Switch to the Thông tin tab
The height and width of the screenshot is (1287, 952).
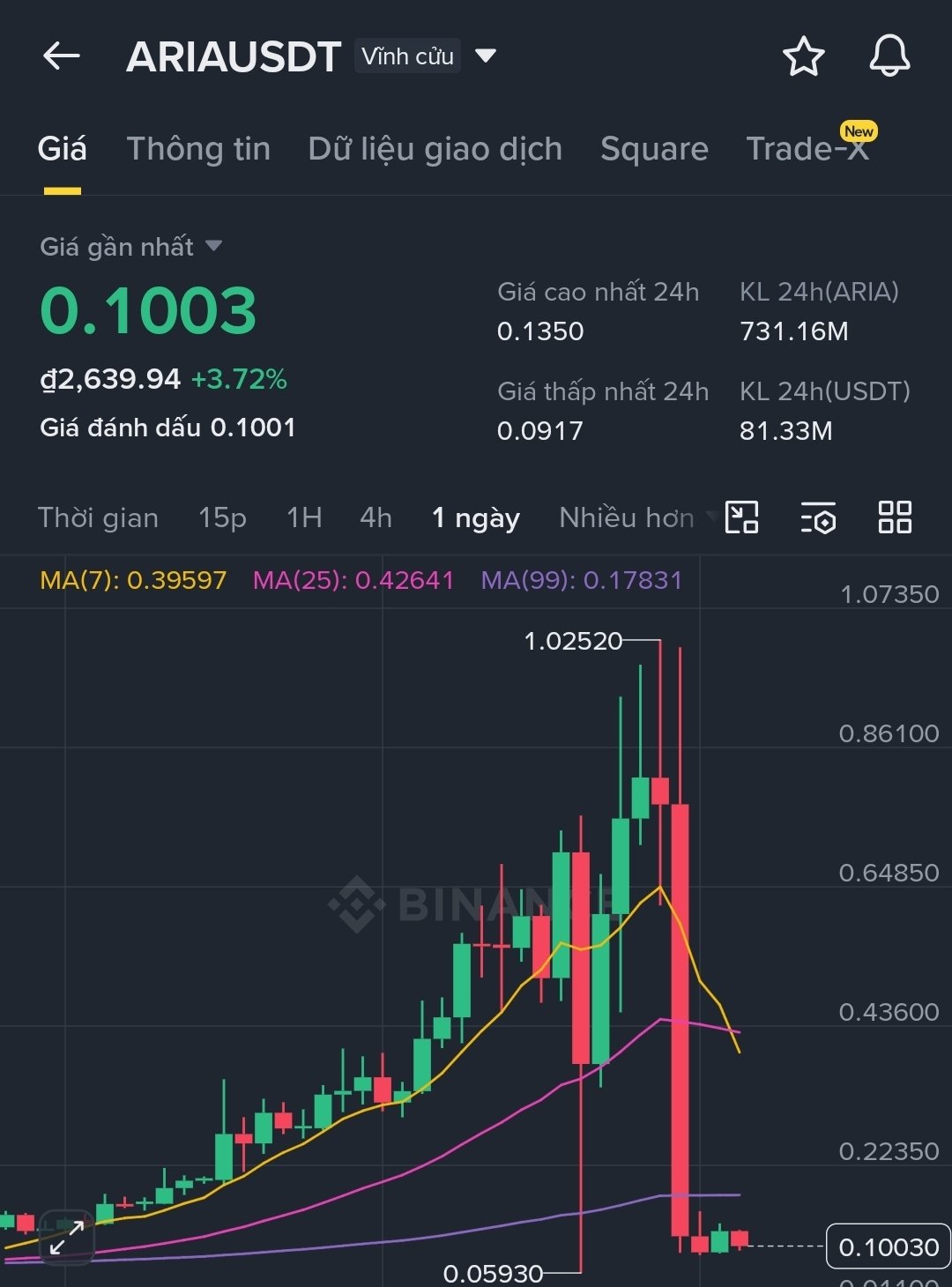(198, 149)
